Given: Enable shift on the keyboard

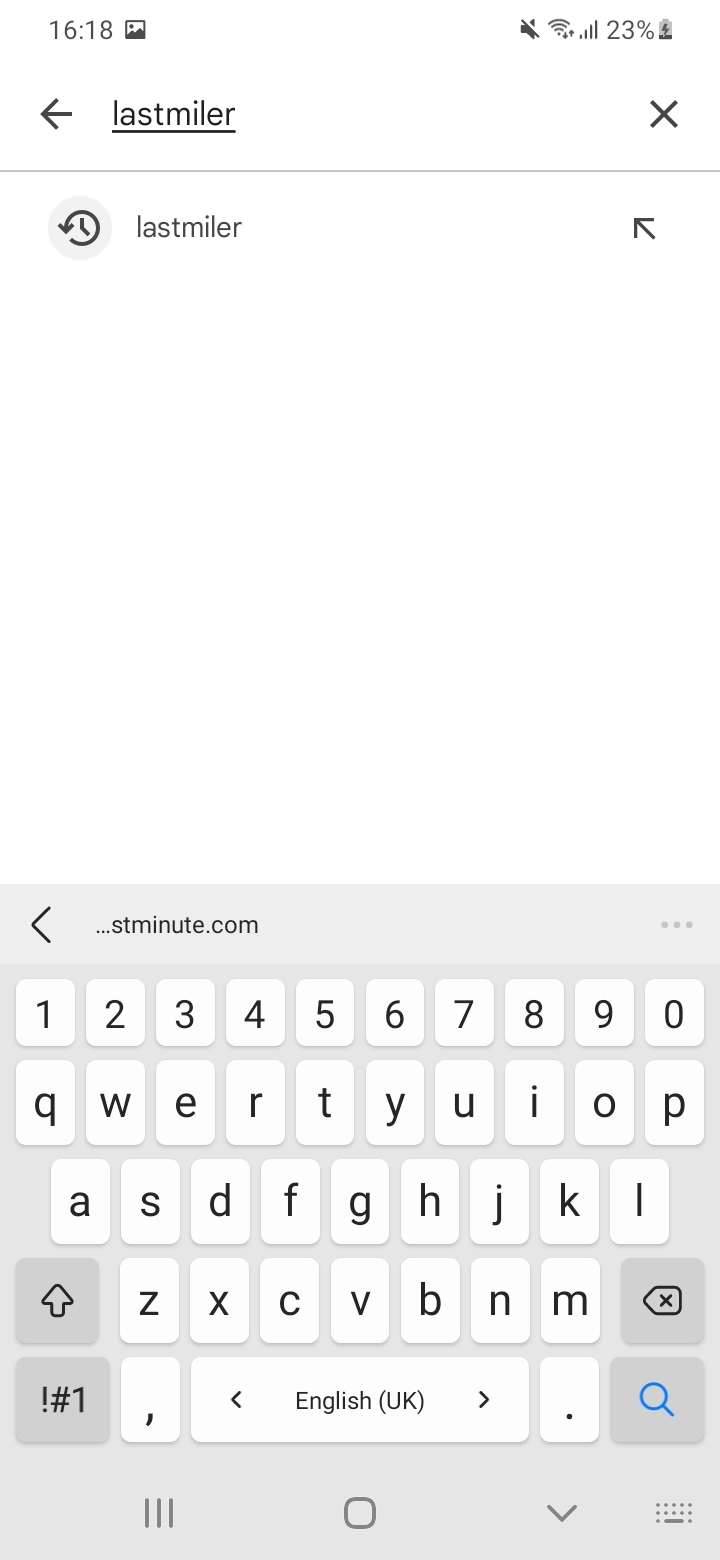Looking at the screenshot, I should pyautogui.click(x=58, y=1301).
